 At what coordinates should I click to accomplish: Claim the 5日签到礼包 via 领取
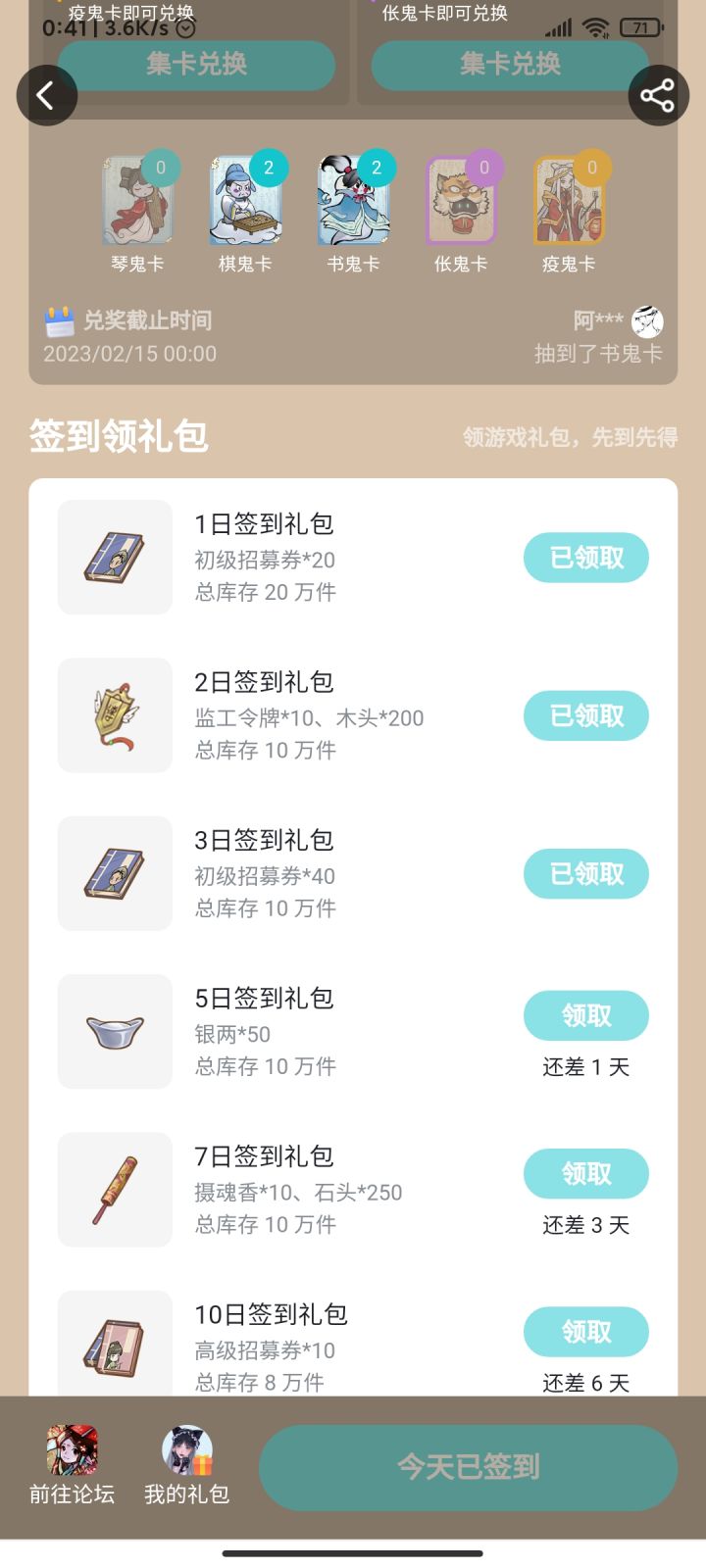pyautogui.click(x=586, y=1015)
